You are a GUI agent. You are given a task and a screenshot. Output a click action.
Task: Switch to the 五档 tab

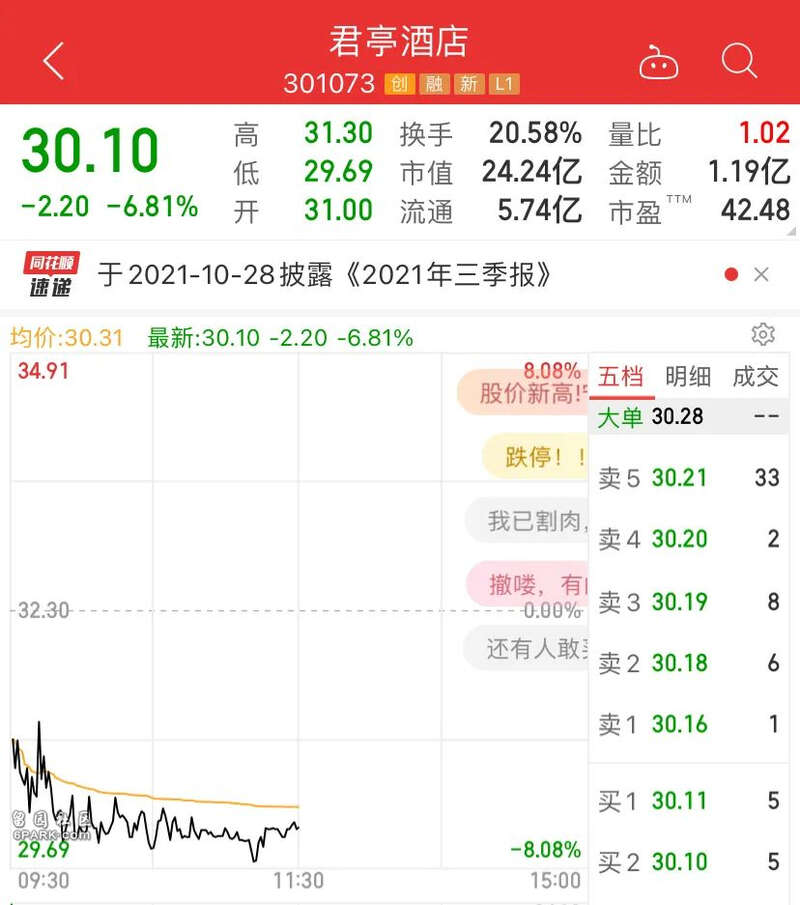point(621,377)
